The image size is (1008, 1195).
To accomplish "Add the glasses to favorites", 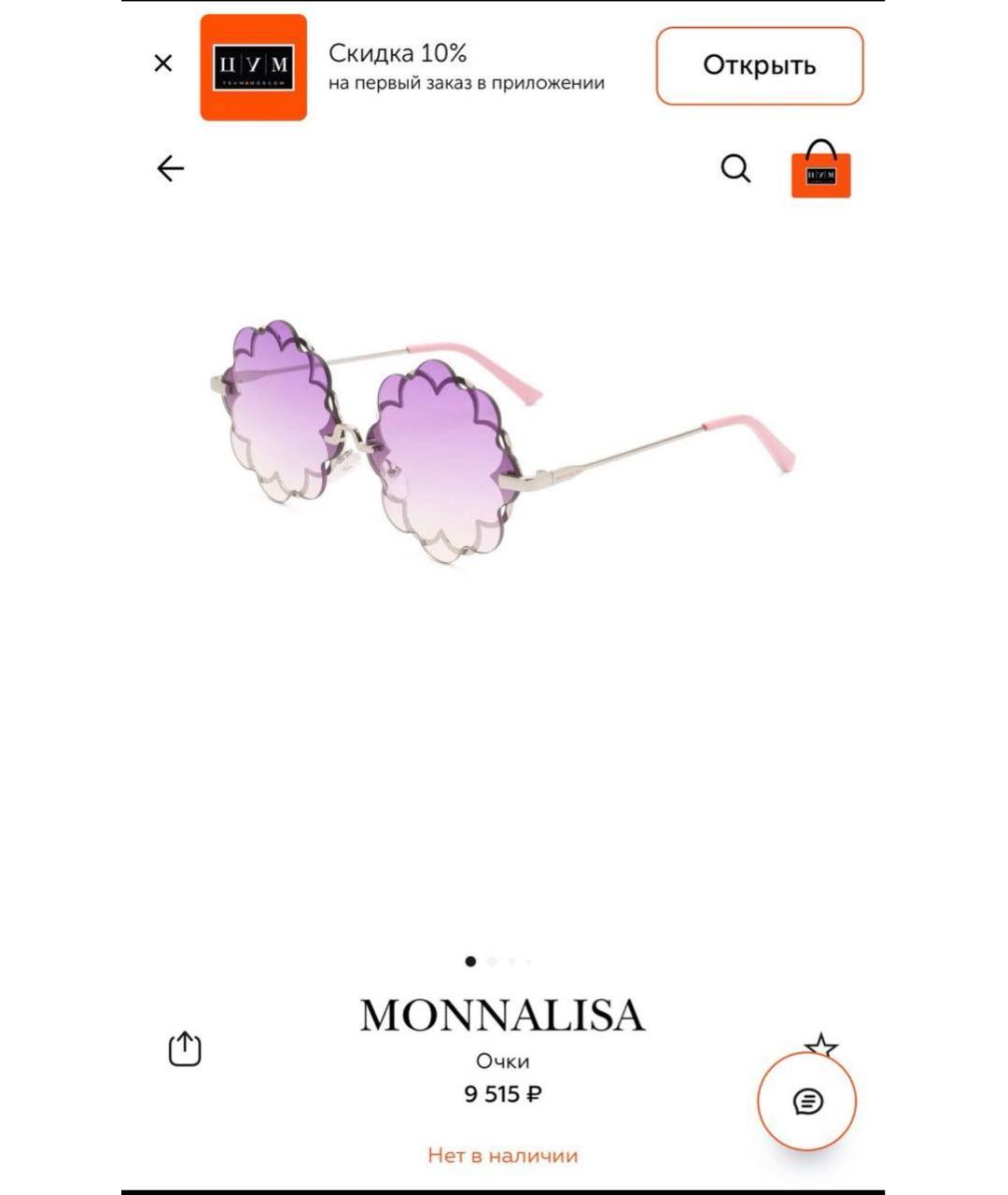I will click(x=821, y=1044).
